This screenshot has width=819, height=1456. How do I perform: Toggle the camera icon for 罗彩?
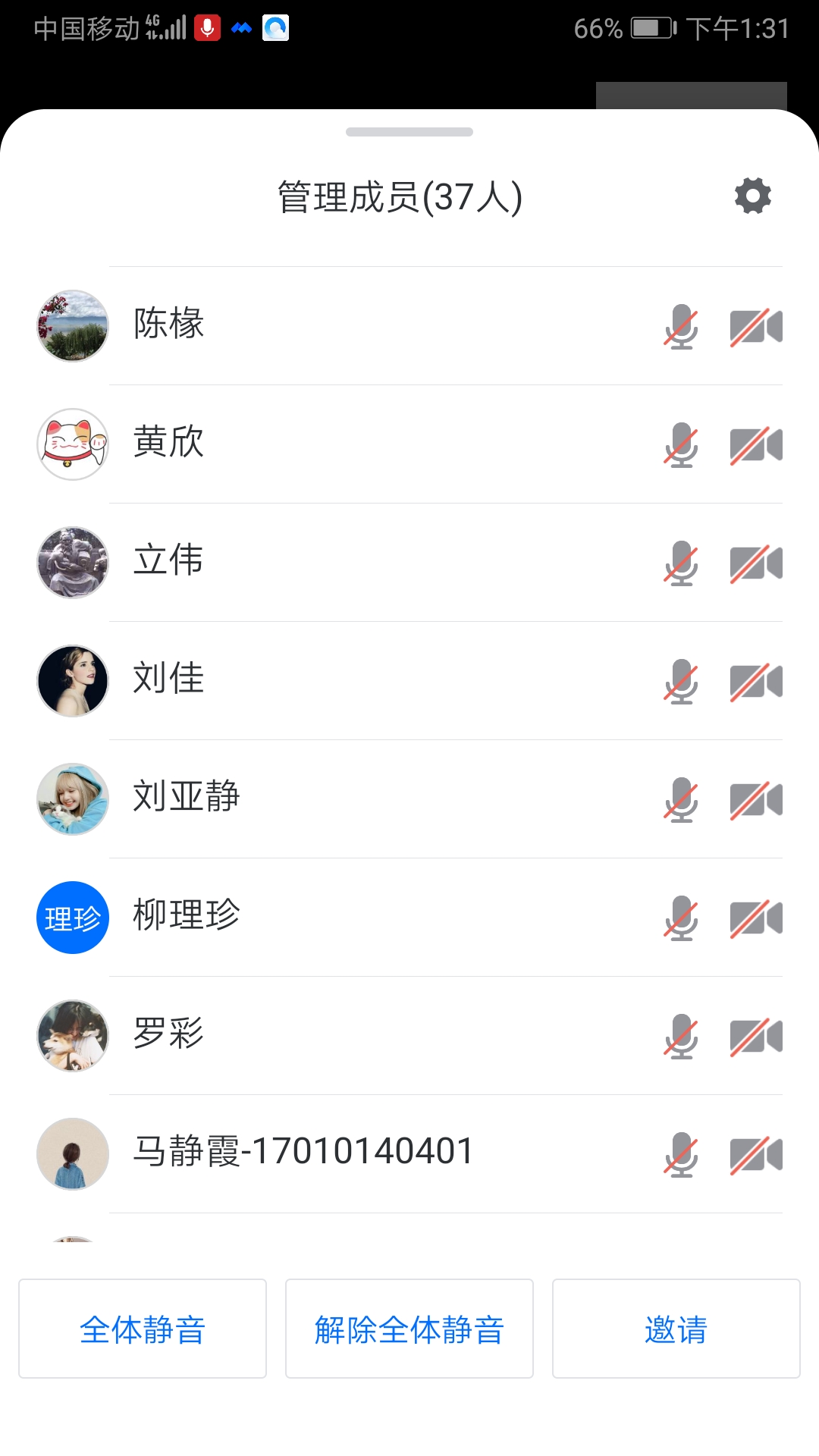(756, 1036)
